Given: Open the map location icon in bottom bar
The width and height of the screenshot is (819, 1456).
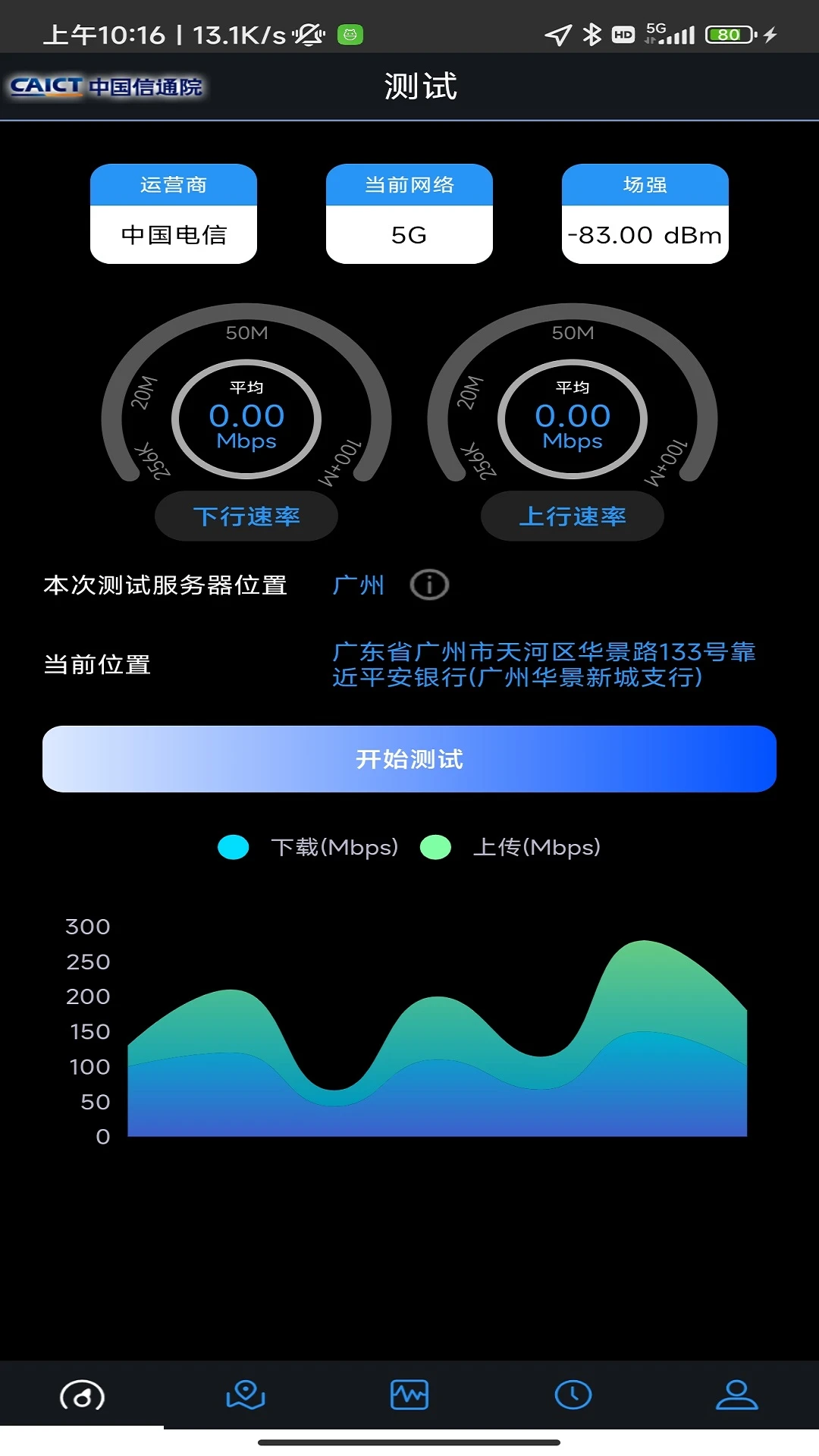Looking at the screenshot, I should (x=245, y=1395).
